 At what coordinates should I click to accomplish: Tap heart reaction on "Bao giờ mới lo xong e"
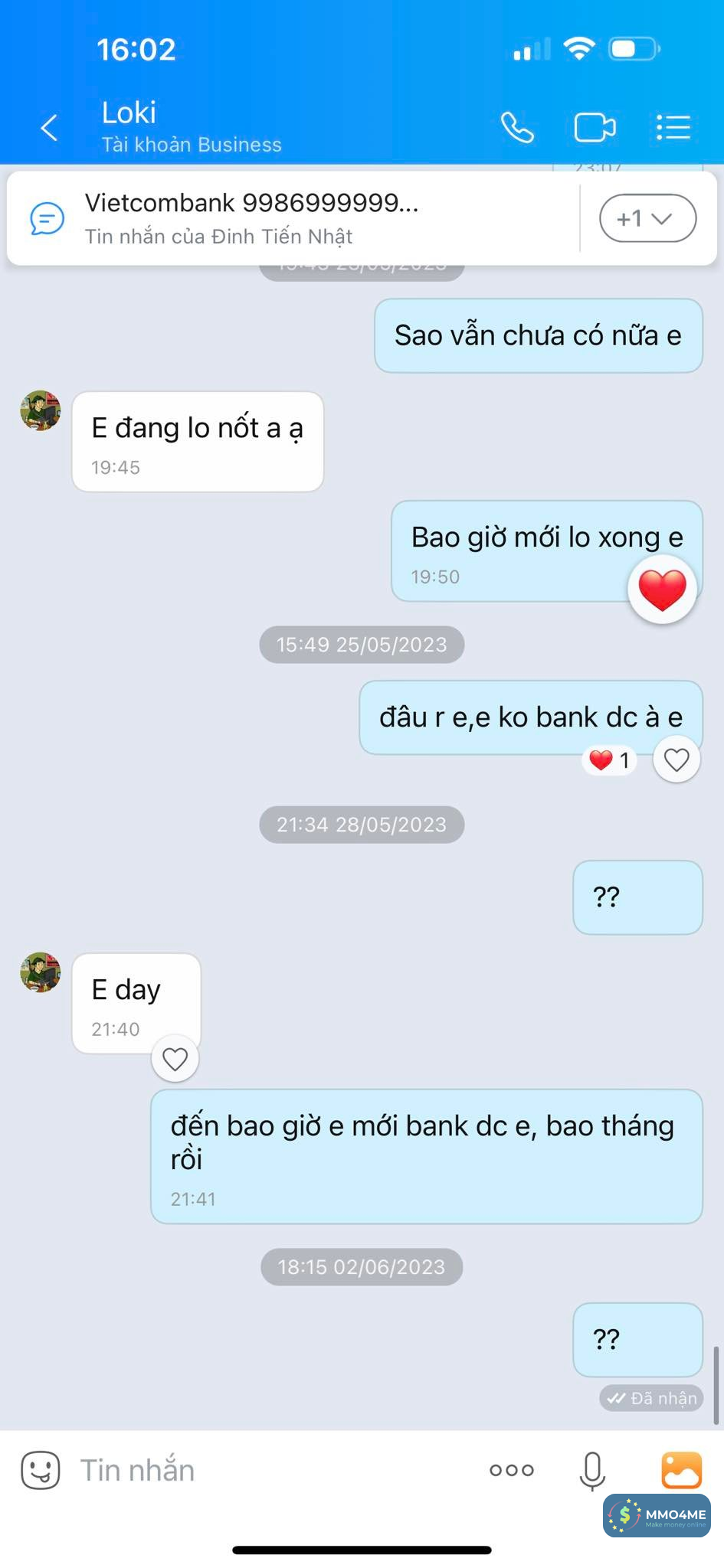[x=662, y=589]
